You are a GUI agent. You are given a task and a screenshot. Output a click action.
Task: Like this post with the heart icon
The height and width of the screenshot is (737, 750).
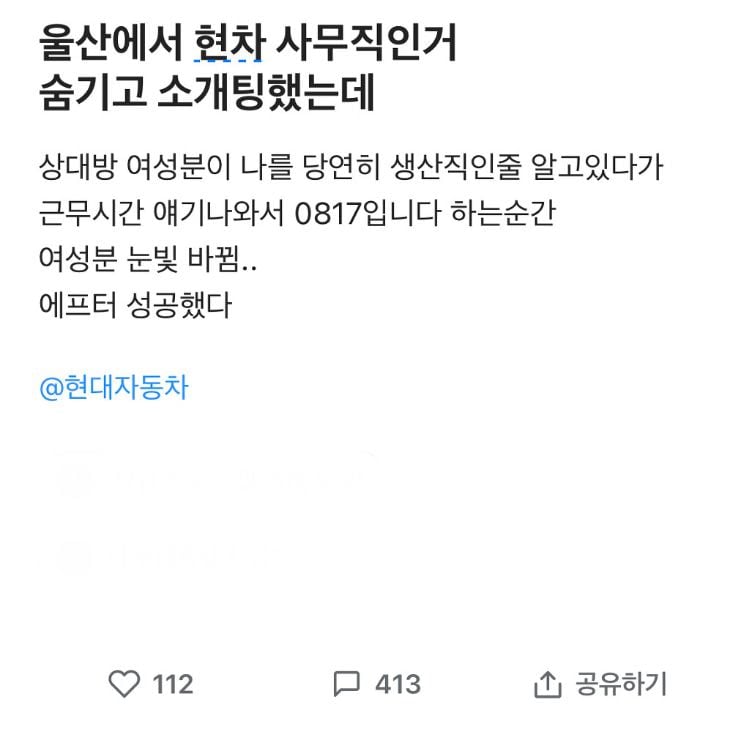tap(124, 684)
